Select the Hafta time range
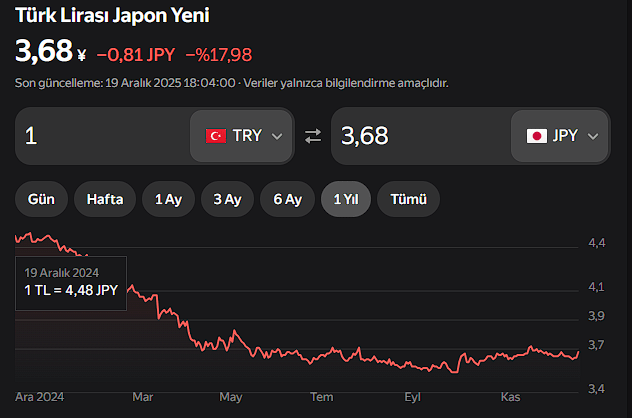Viewport: 632px width, 418px height. tap(105, 199)
